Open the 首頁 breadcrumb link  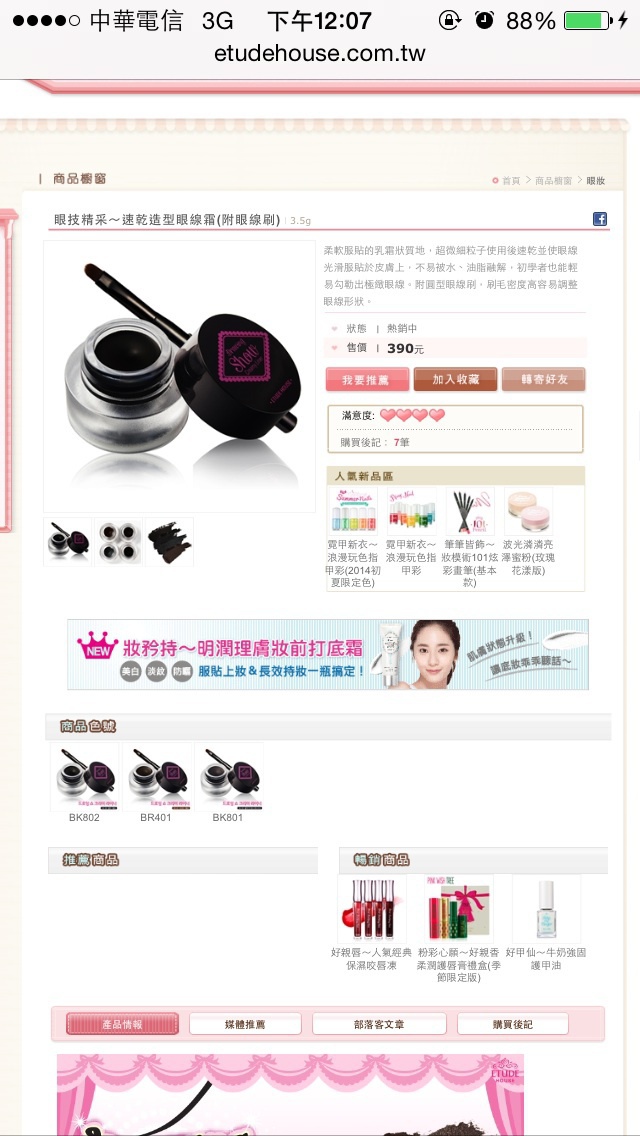[x=511, y=180]
